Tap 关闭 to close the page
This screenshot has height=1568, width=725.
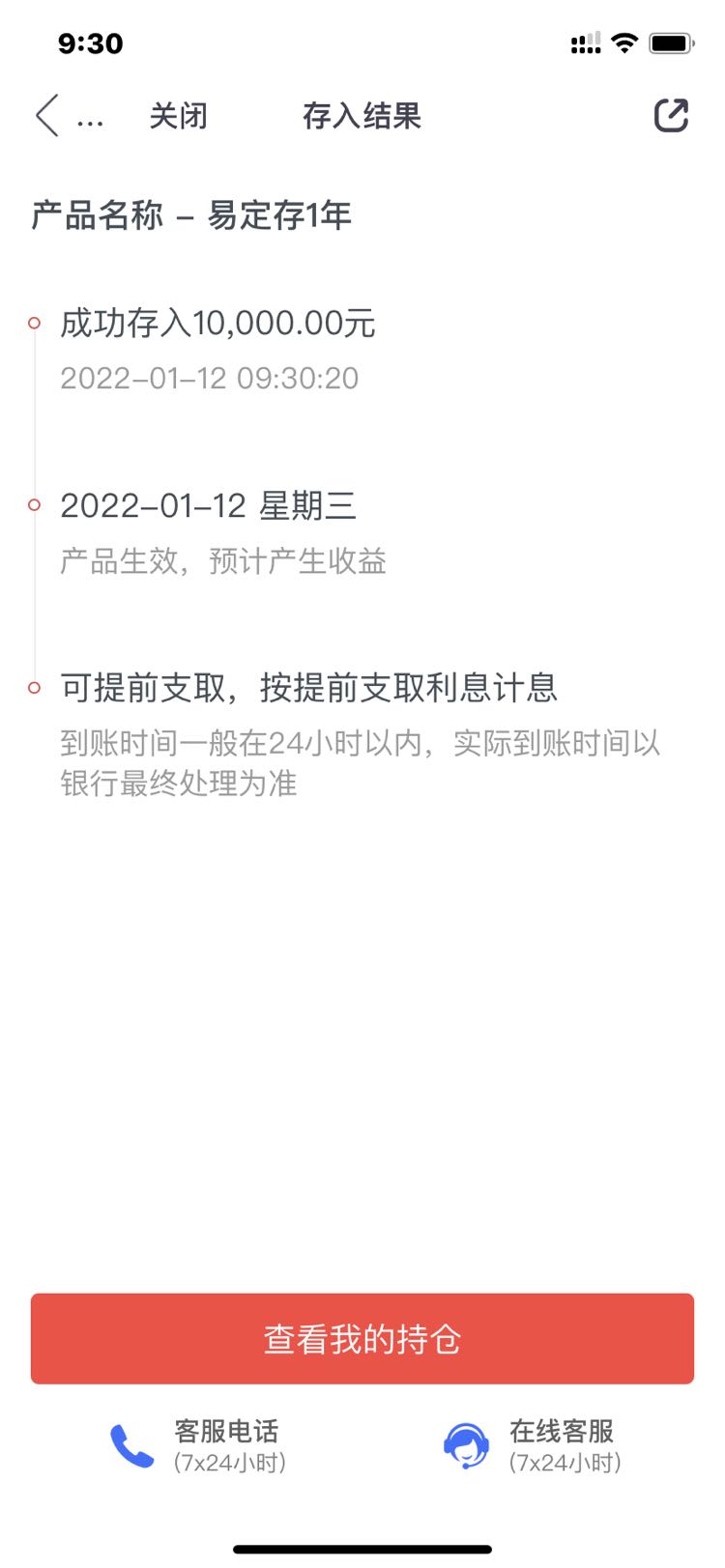point(178,116)
